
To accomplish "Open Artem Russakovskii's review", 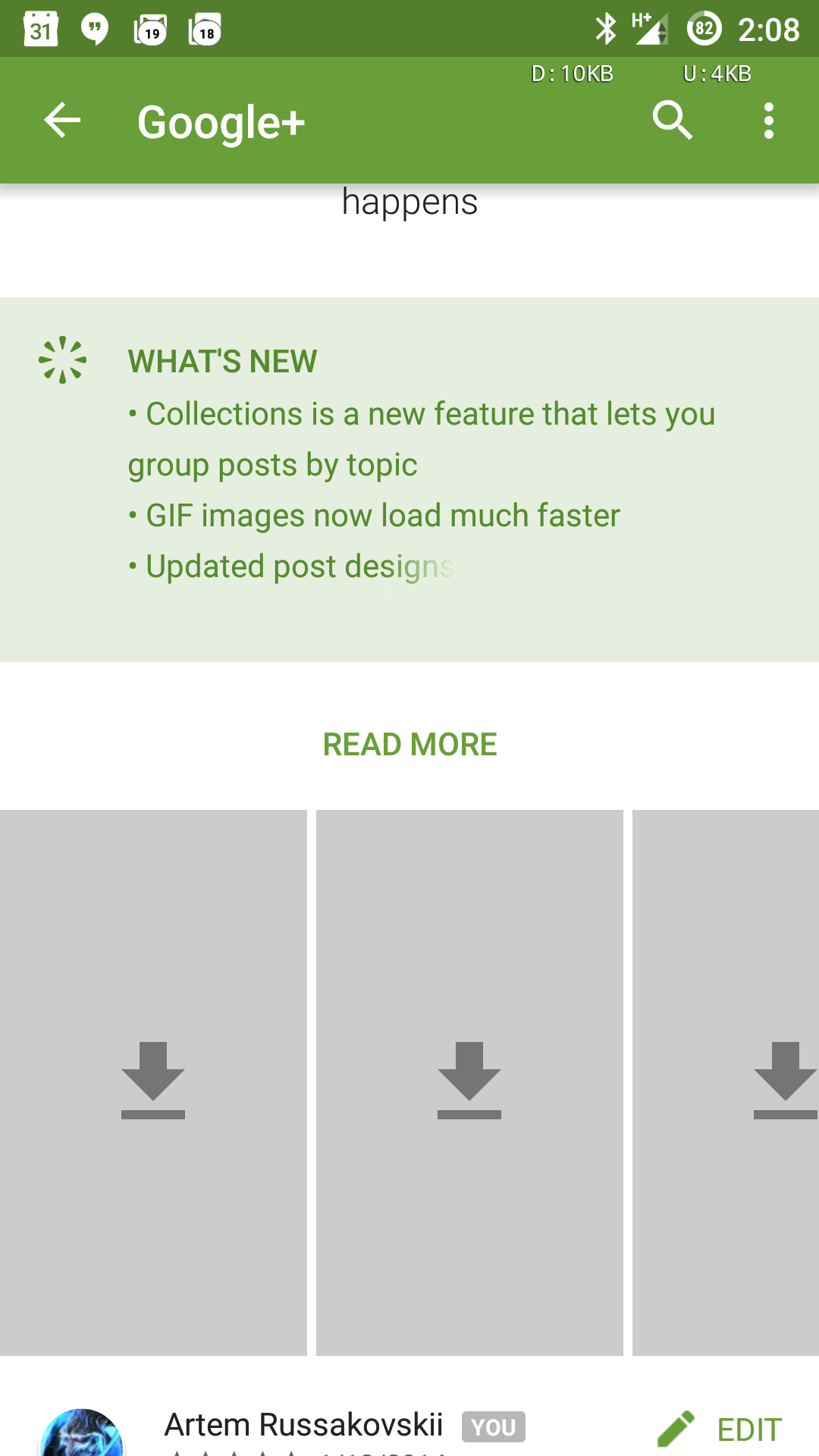I will pyautogui.click(x=303, y=1425).
